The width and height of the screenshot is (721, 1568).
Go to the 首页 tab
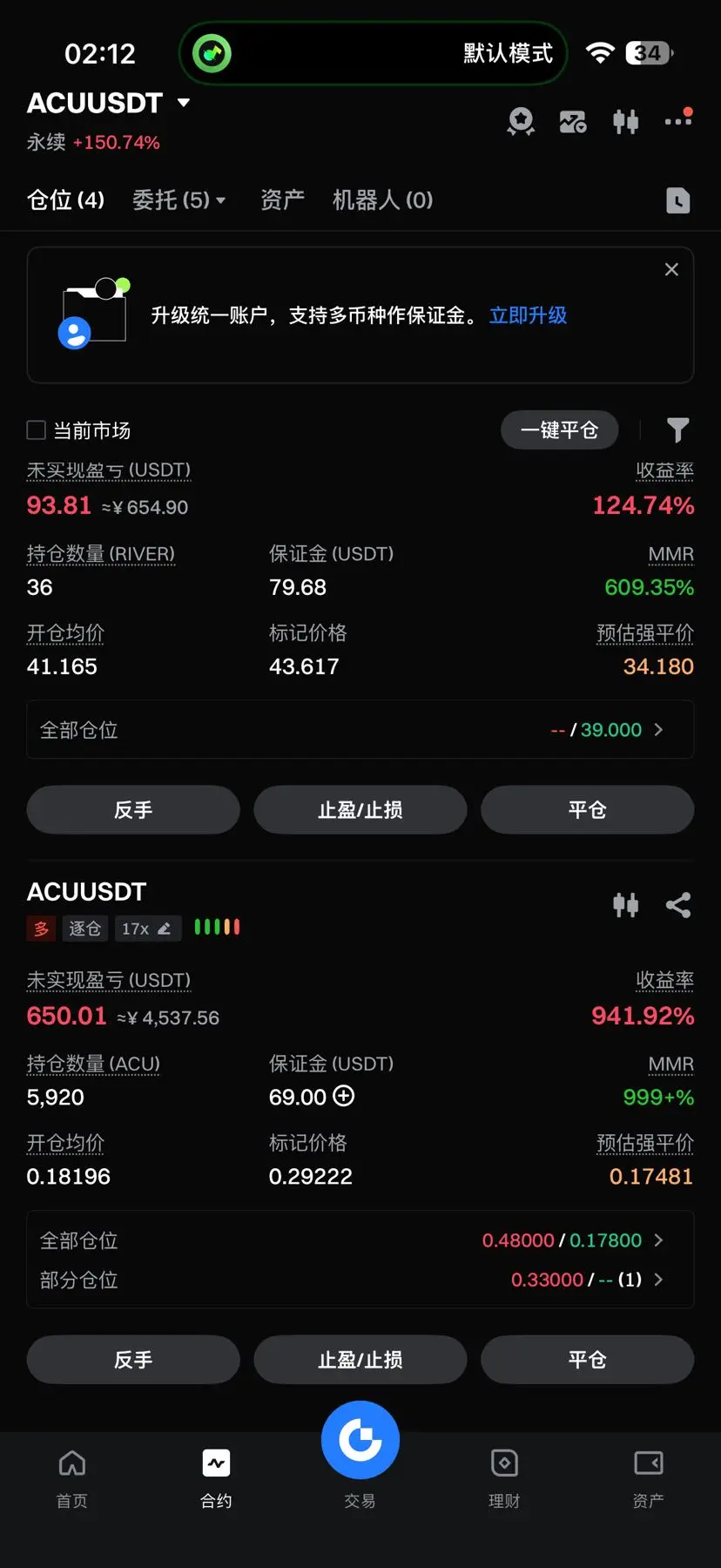[72, 1477]
